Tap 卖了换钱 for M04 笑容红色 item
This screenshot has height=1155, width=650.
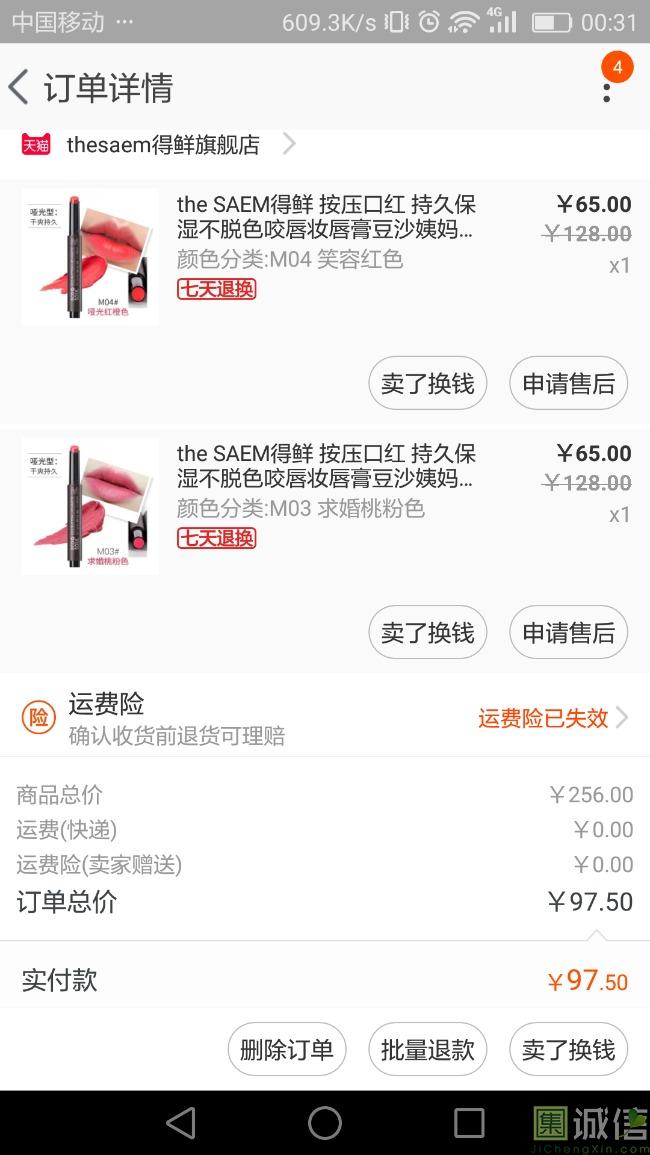pyautogui.click(x=427, y=384)
